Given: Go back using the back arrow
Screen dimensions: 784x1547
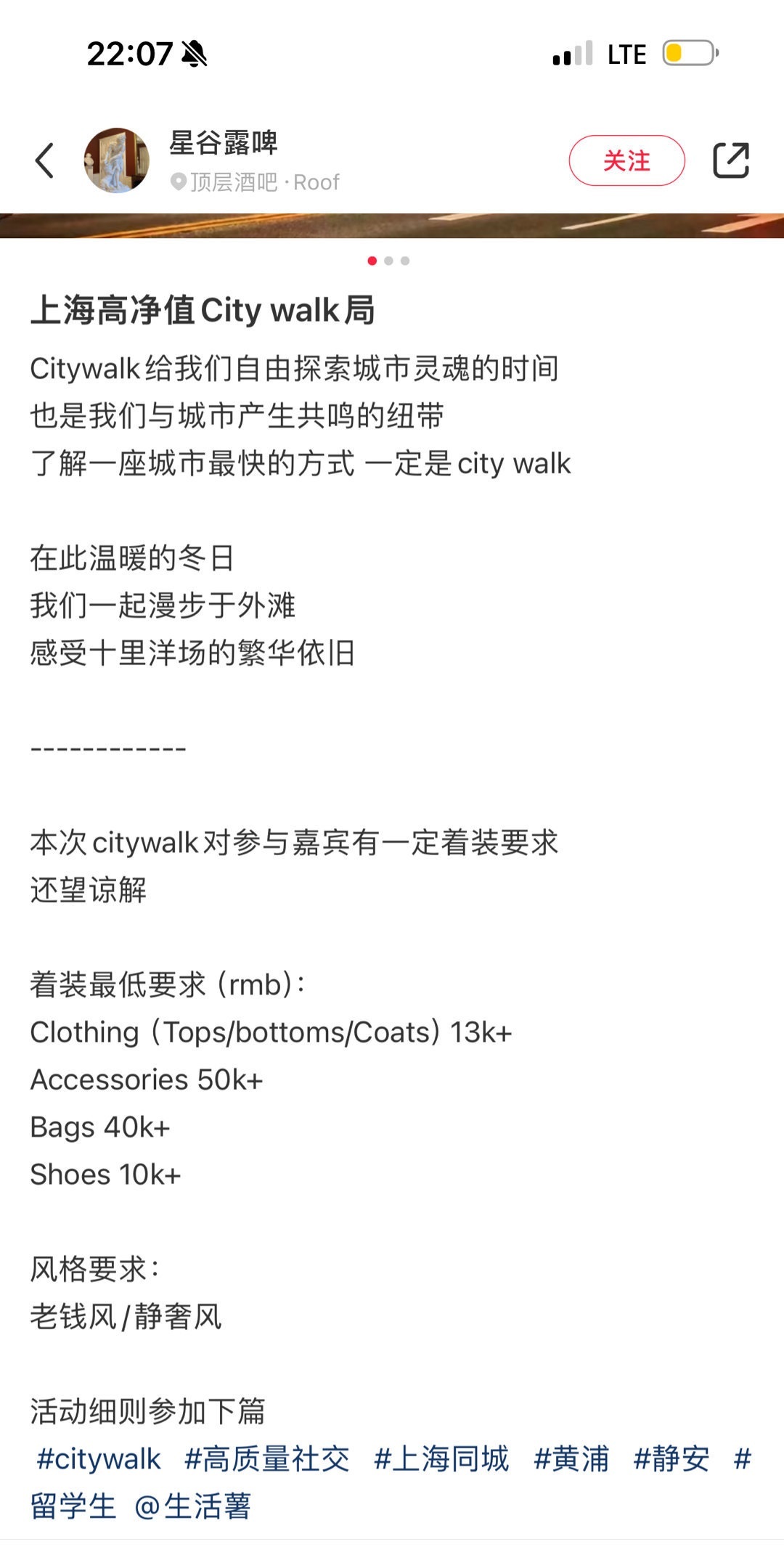Looking at the screenshot, I should (45, 160).
